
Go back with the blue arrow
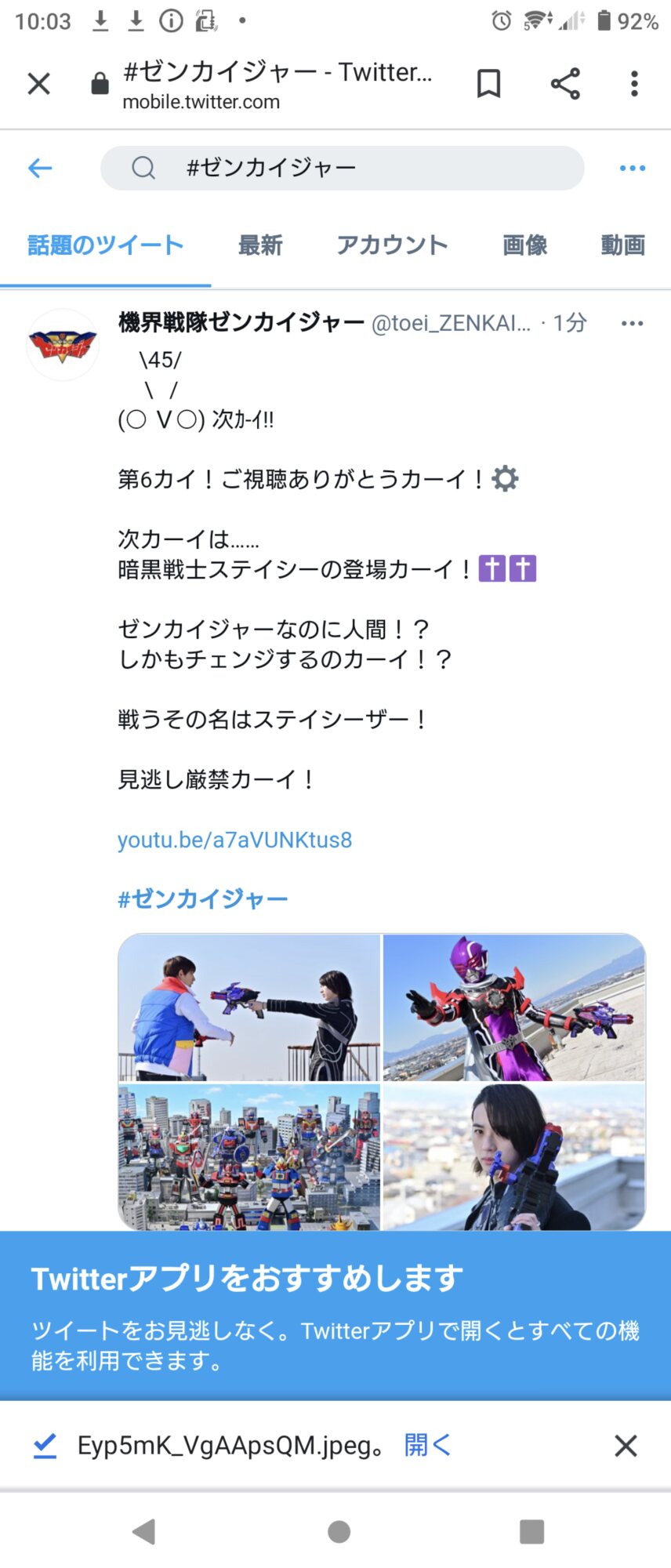tap(40, 168)
